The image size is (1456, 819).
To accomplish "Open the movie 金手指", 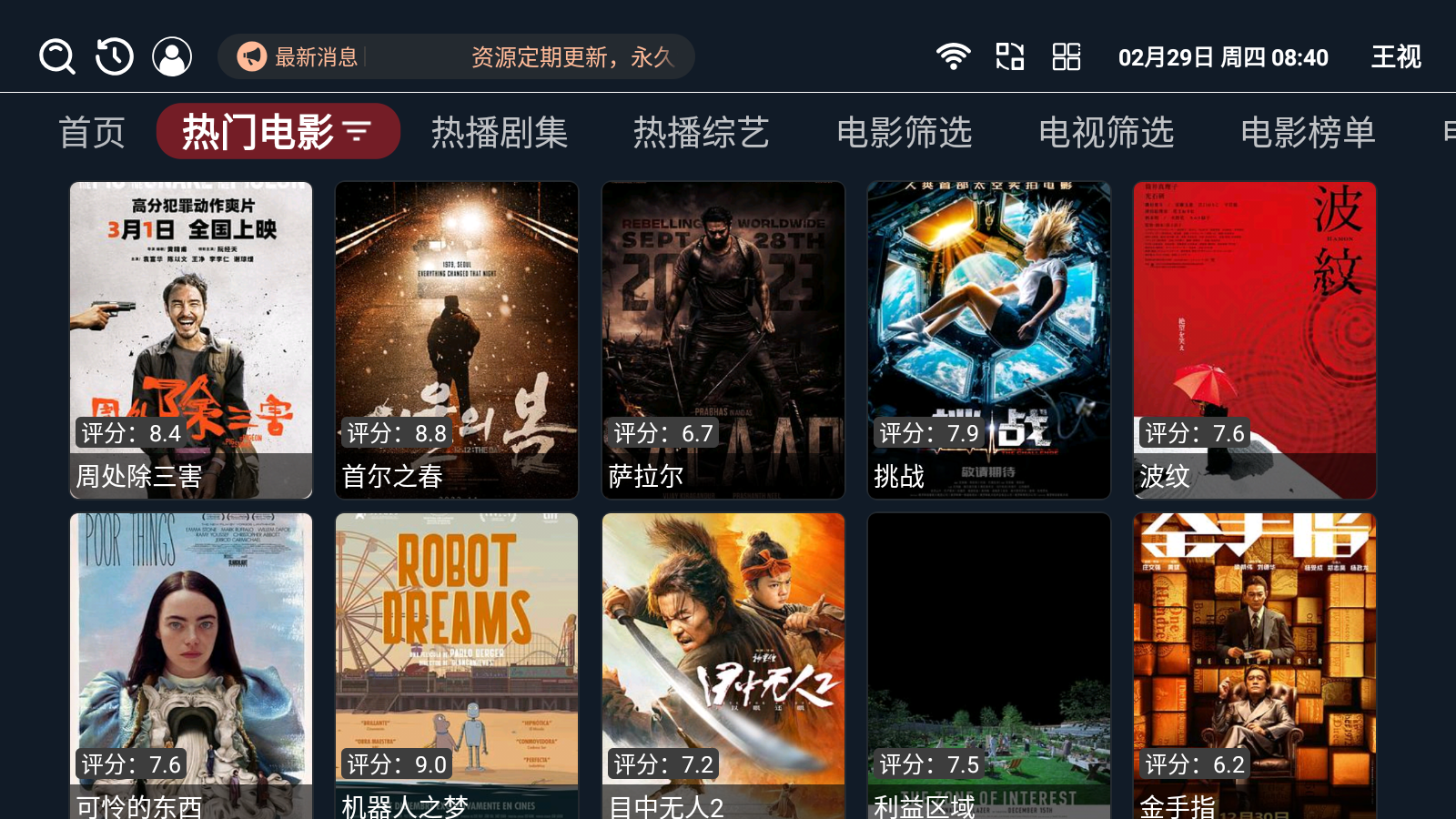I will (1255, 664).
